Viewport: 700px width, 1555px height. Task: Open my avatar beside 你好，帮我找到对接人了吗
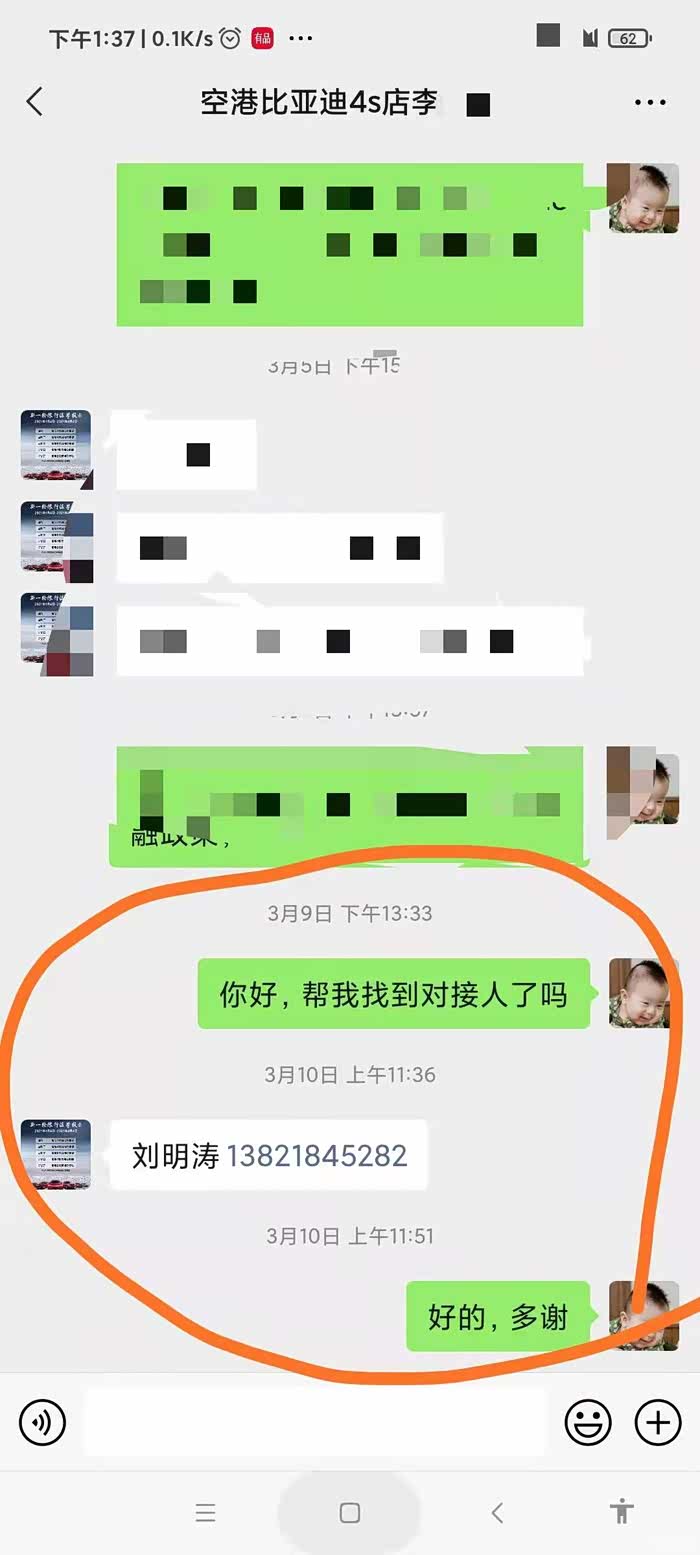point(643,993)
